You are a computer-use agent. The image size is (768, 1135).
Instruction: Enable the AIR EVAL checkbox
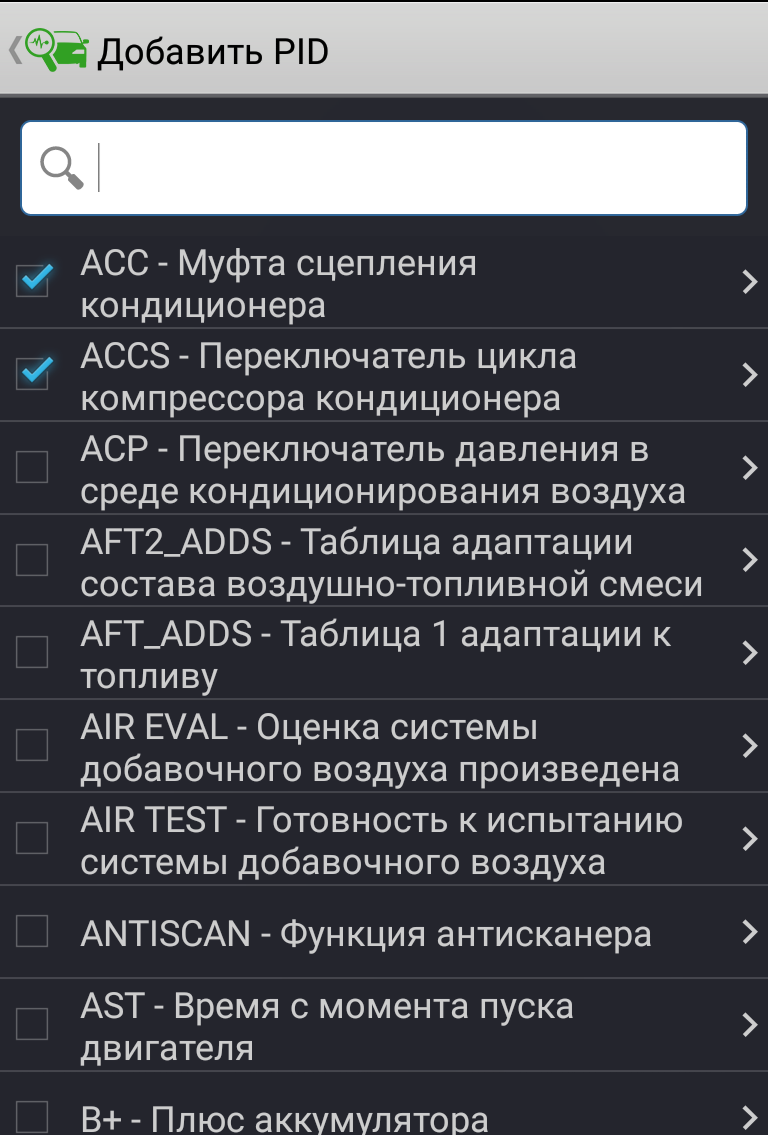coord(33,746)
